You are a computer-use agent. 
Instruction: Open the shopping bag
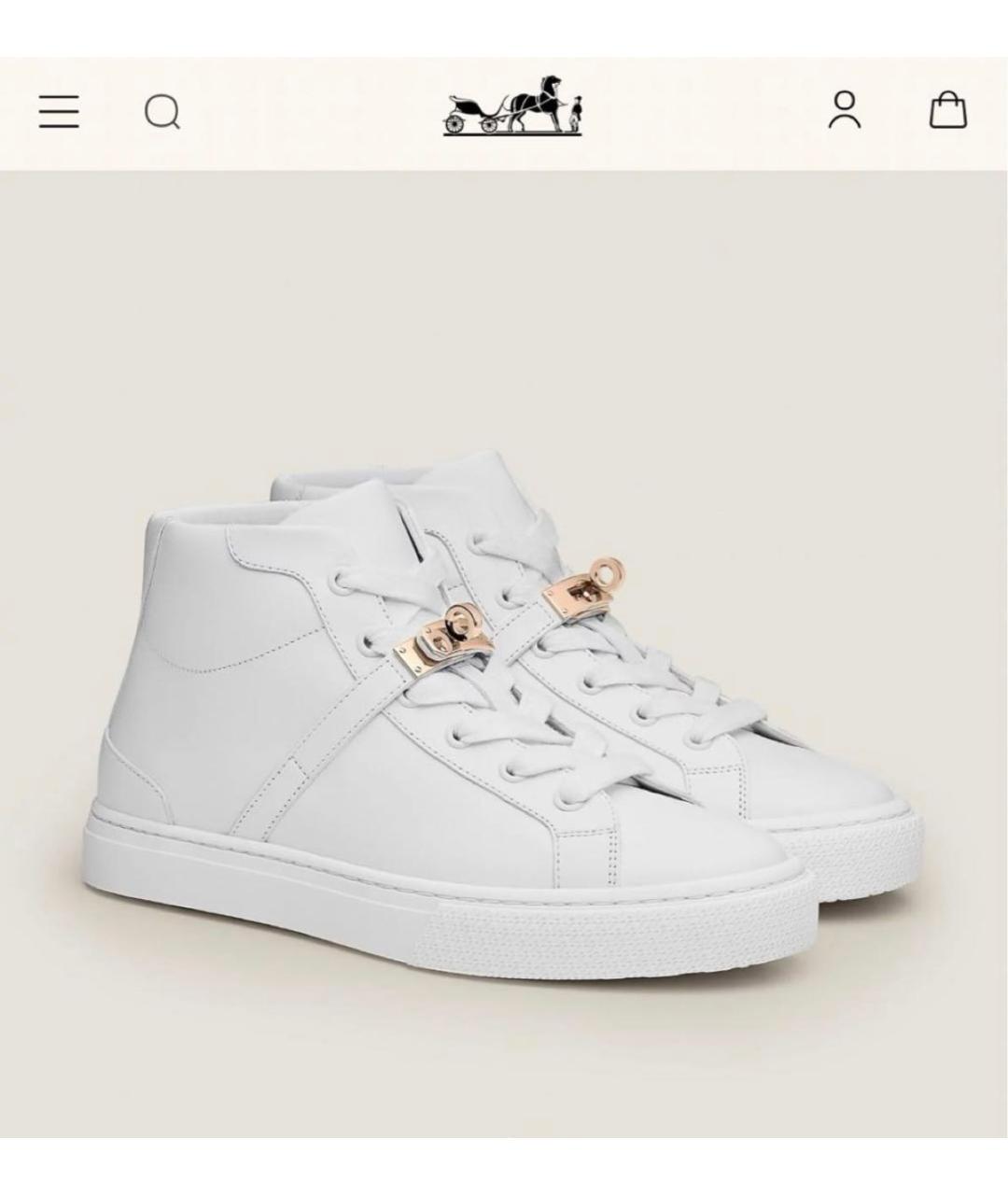(x=947, y=110)
